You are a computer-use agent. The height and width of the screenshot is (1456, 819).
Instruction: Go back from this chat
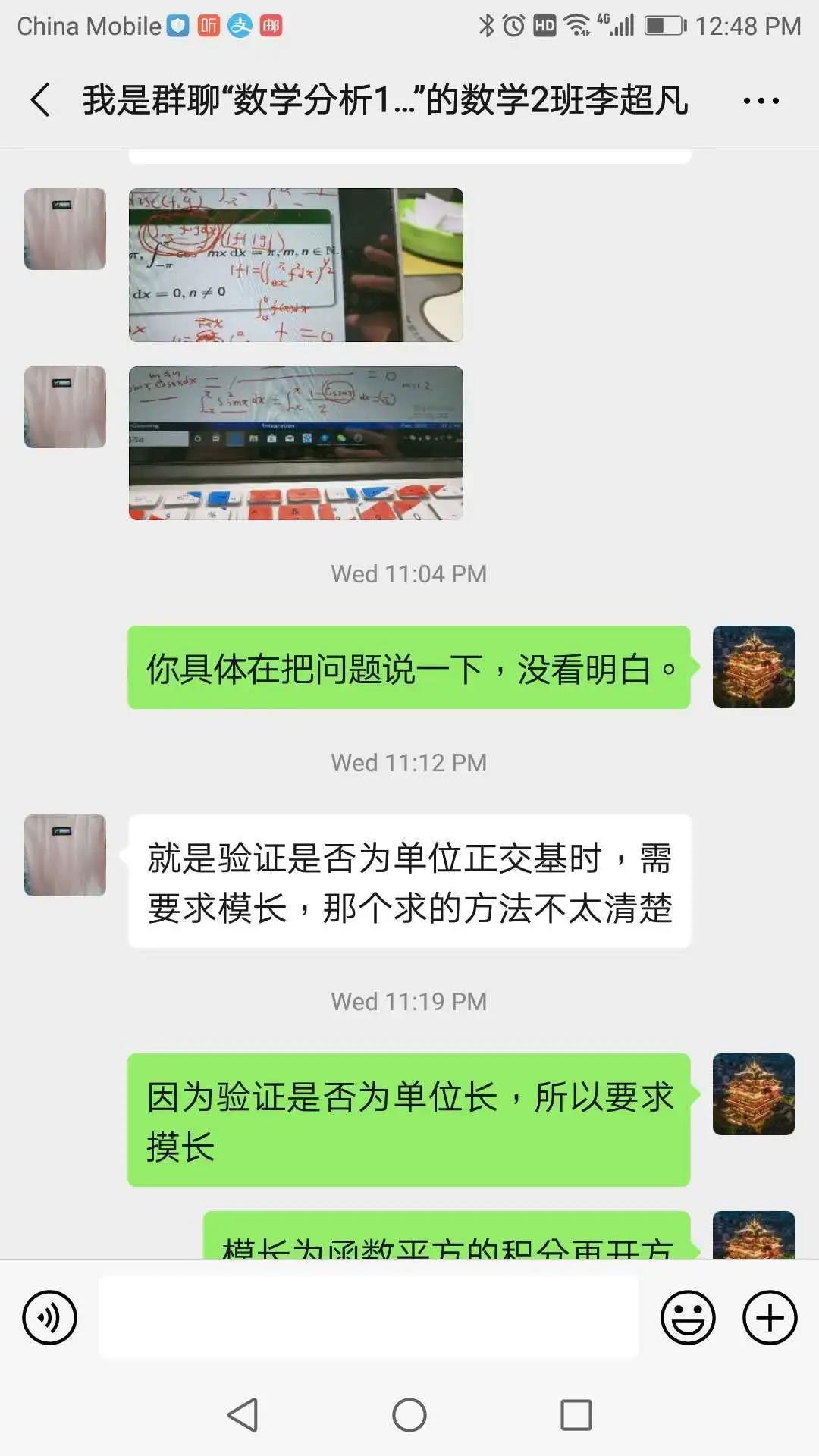tap(41, 100)
